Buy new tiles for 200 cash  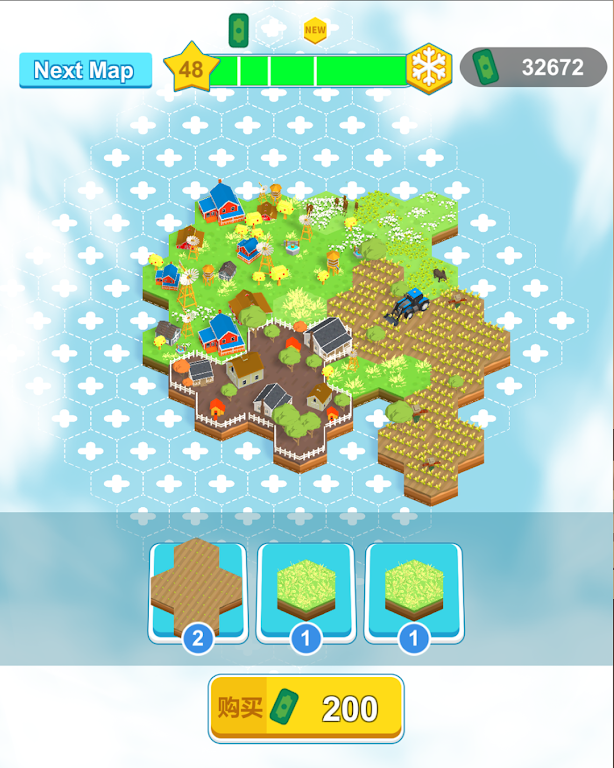pyautogui.click(x=306, y=709)
